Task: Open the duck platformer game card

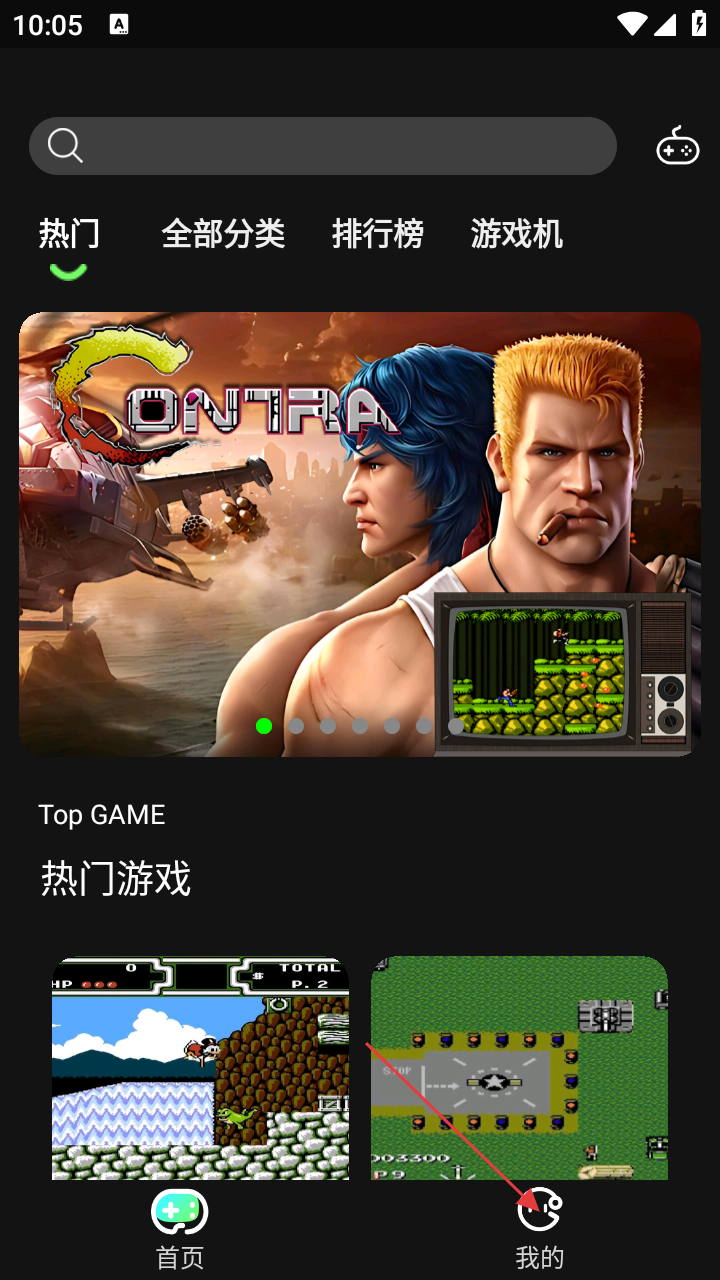Action: click(x=200, y=1067)
